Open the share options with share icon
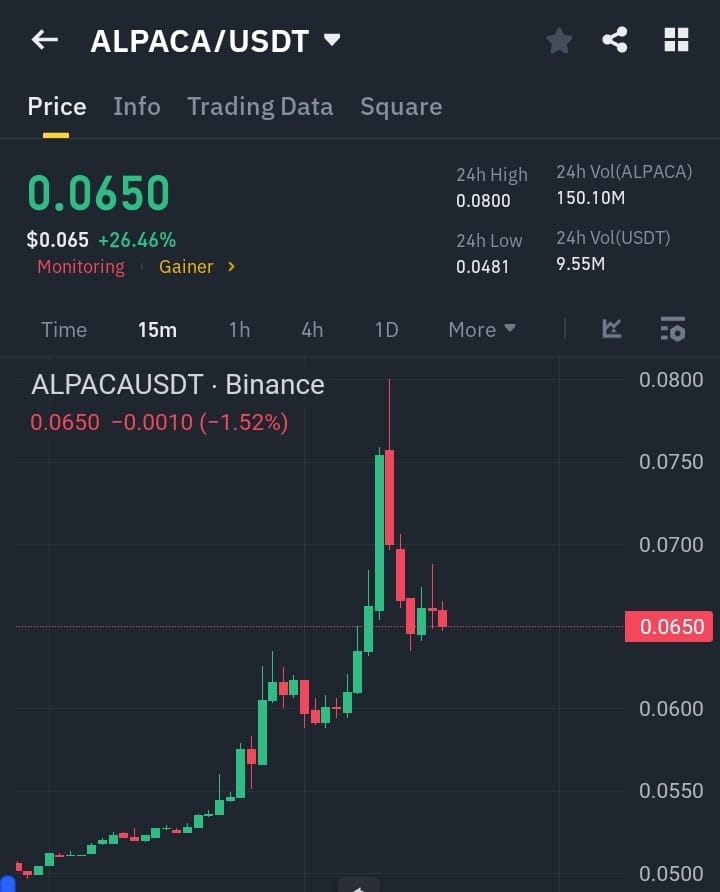The height and width of the screenshot is (892, 720). click(616, 40)
